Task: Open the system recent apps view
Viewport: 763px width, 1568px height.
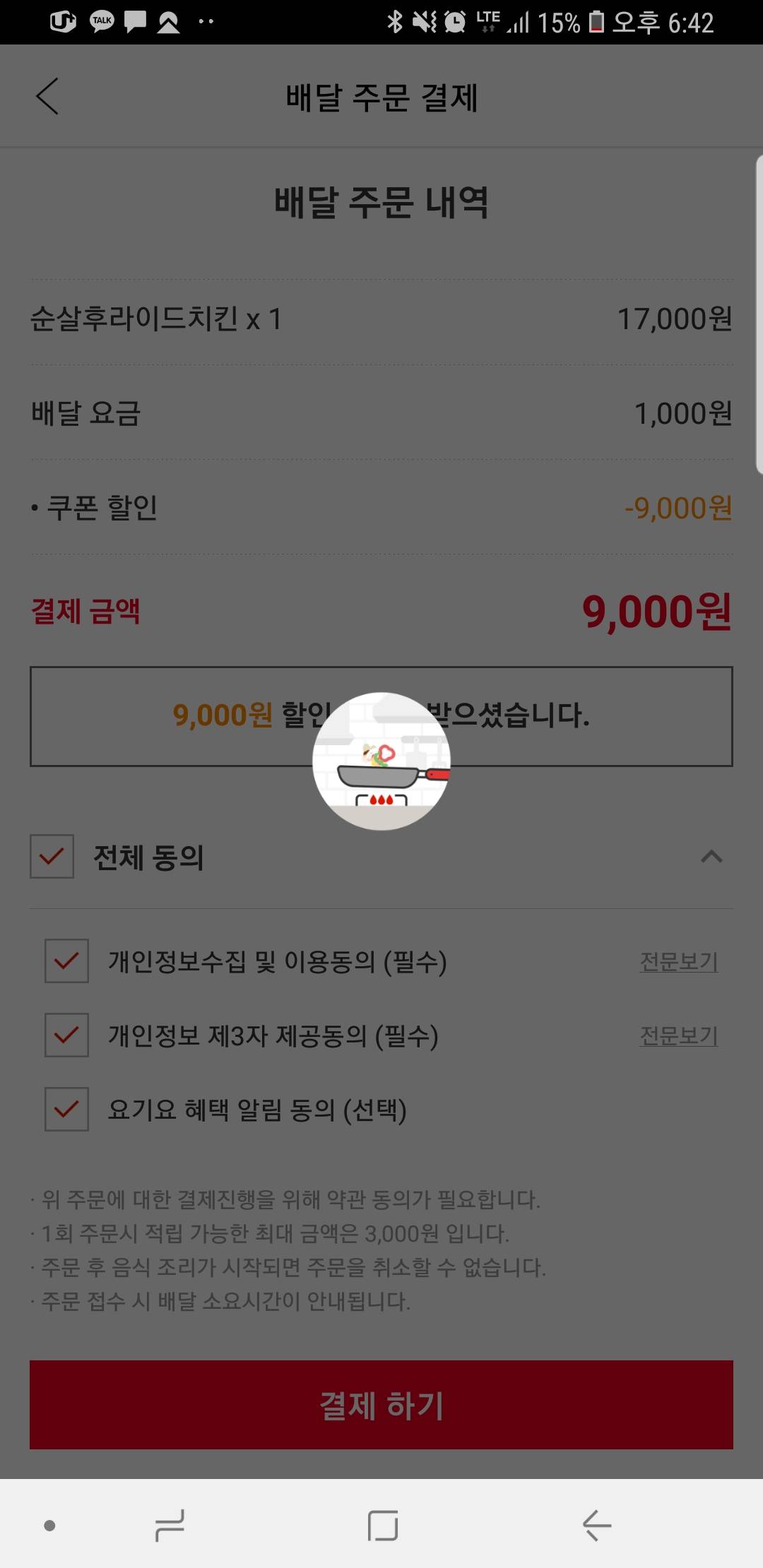Action: 170,1526
